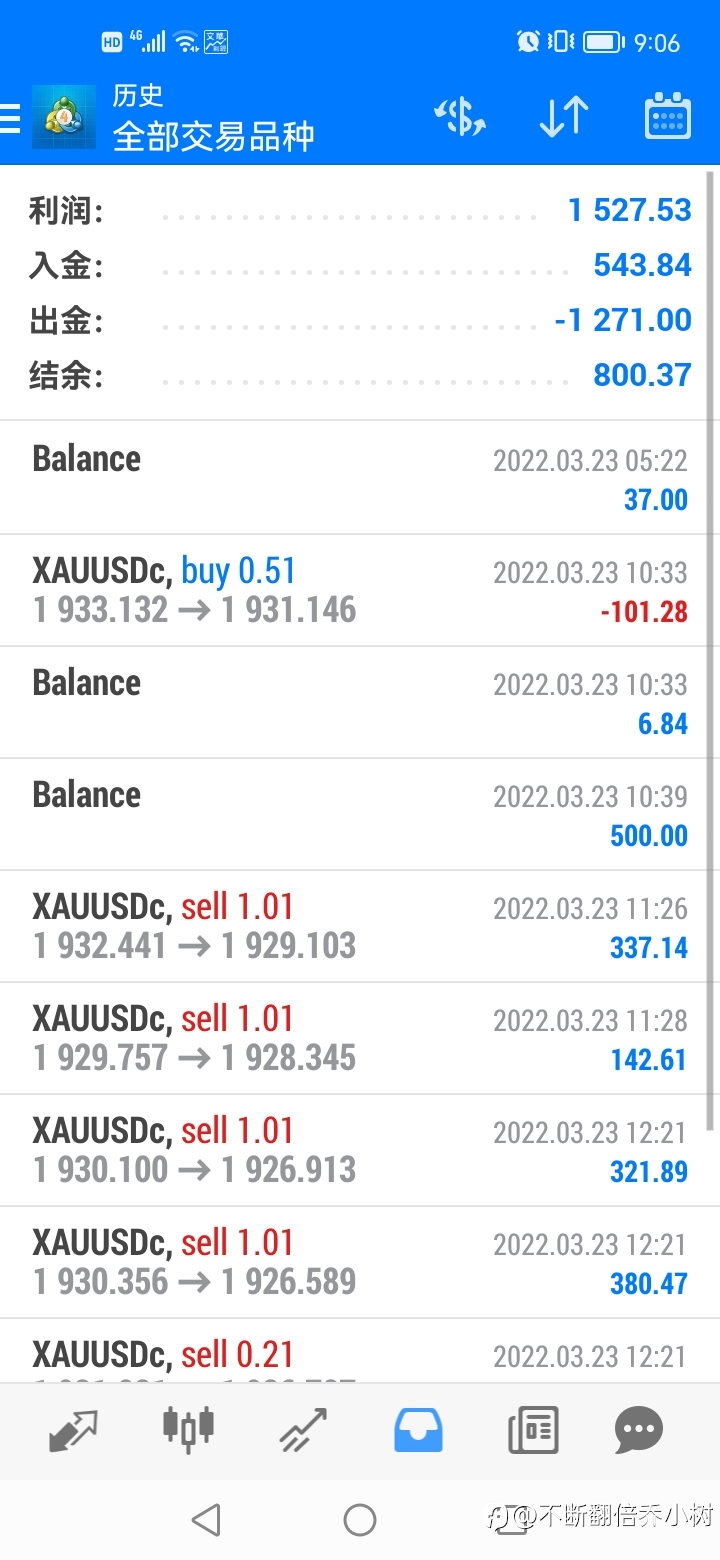
Task: Select the History inbox tab
Action: tap(419, 1430)
